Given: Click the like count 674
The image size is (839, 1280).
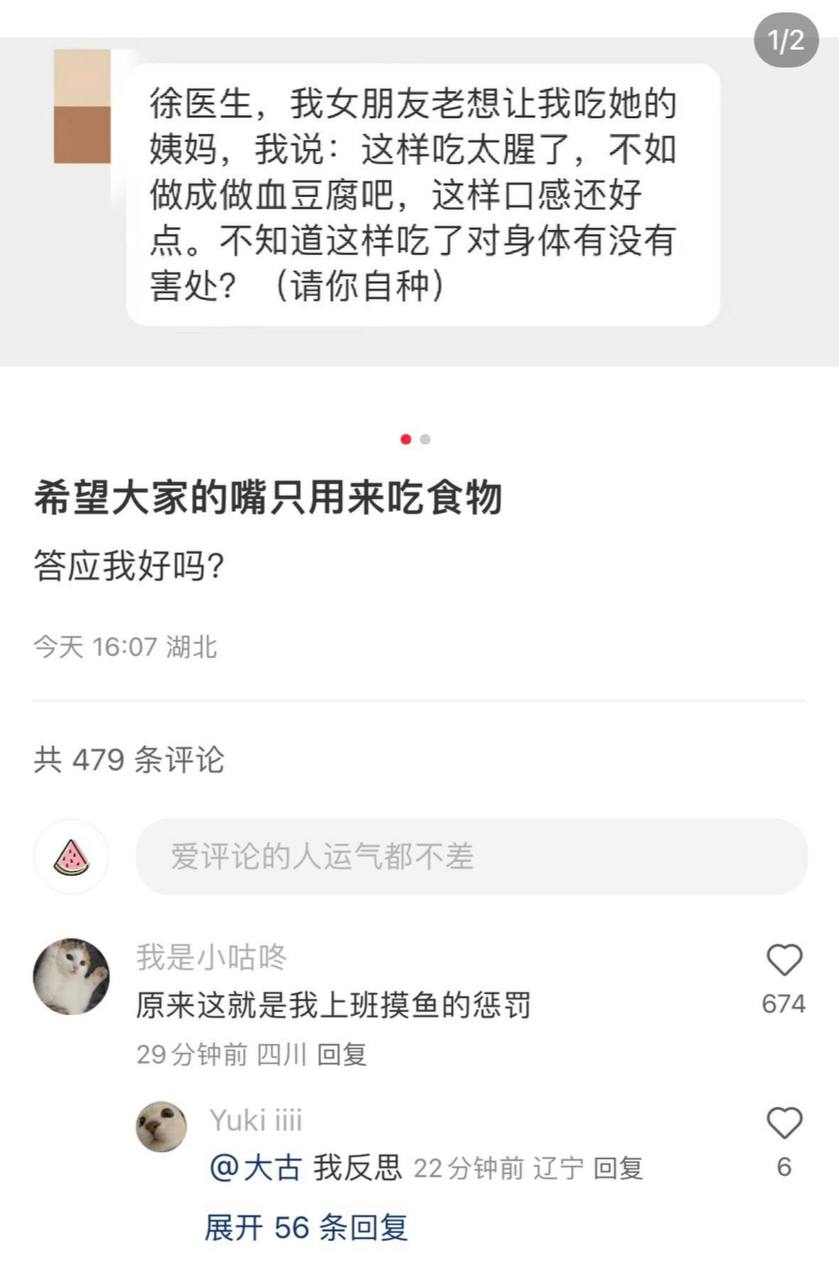Looking at the screenshot, I should point(786,1005).
